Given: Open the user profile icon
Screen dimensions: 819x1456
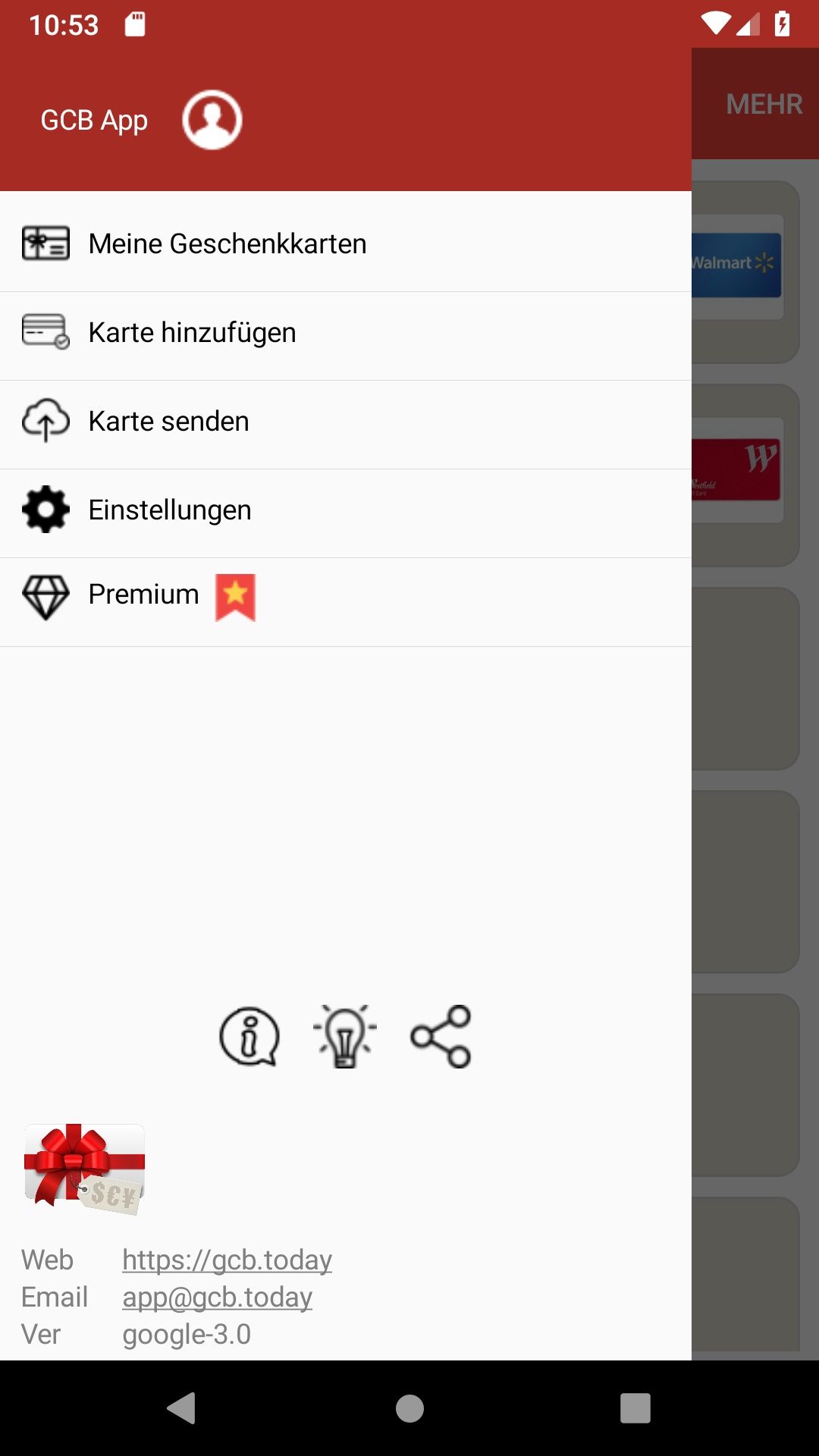Looking at the screenshot, I should tap(212, 120).
